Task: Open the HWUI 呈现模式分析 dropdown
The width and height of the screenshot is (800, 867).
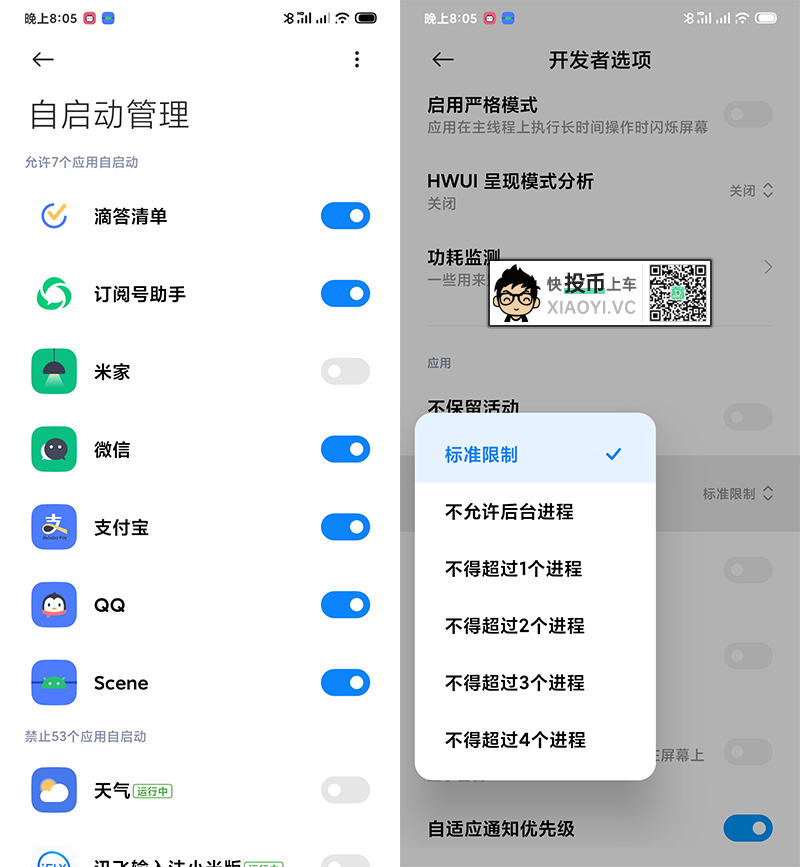Action: [752, 190]
